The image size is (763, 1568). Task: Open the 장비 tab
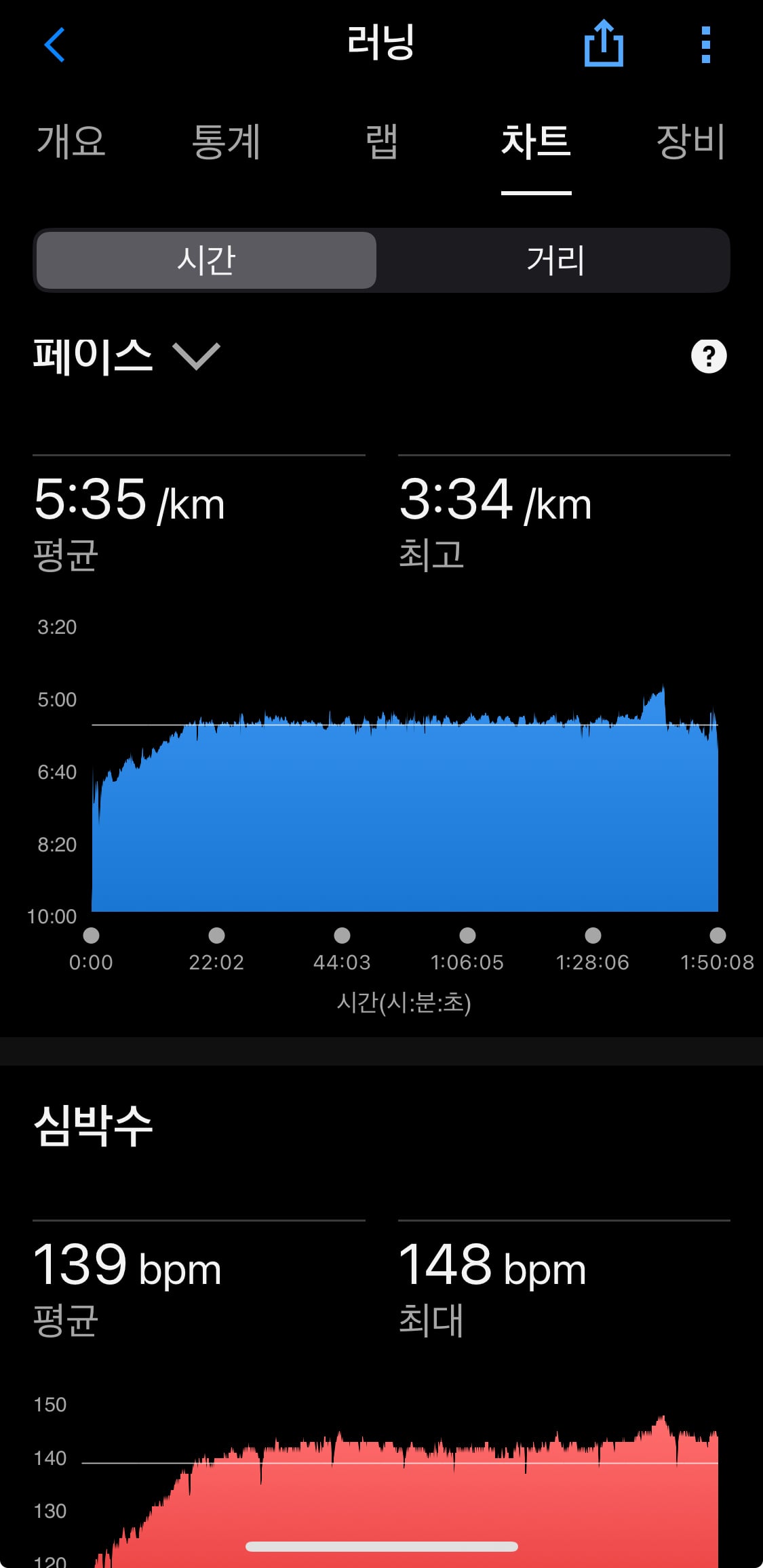[x=691, y=142]
